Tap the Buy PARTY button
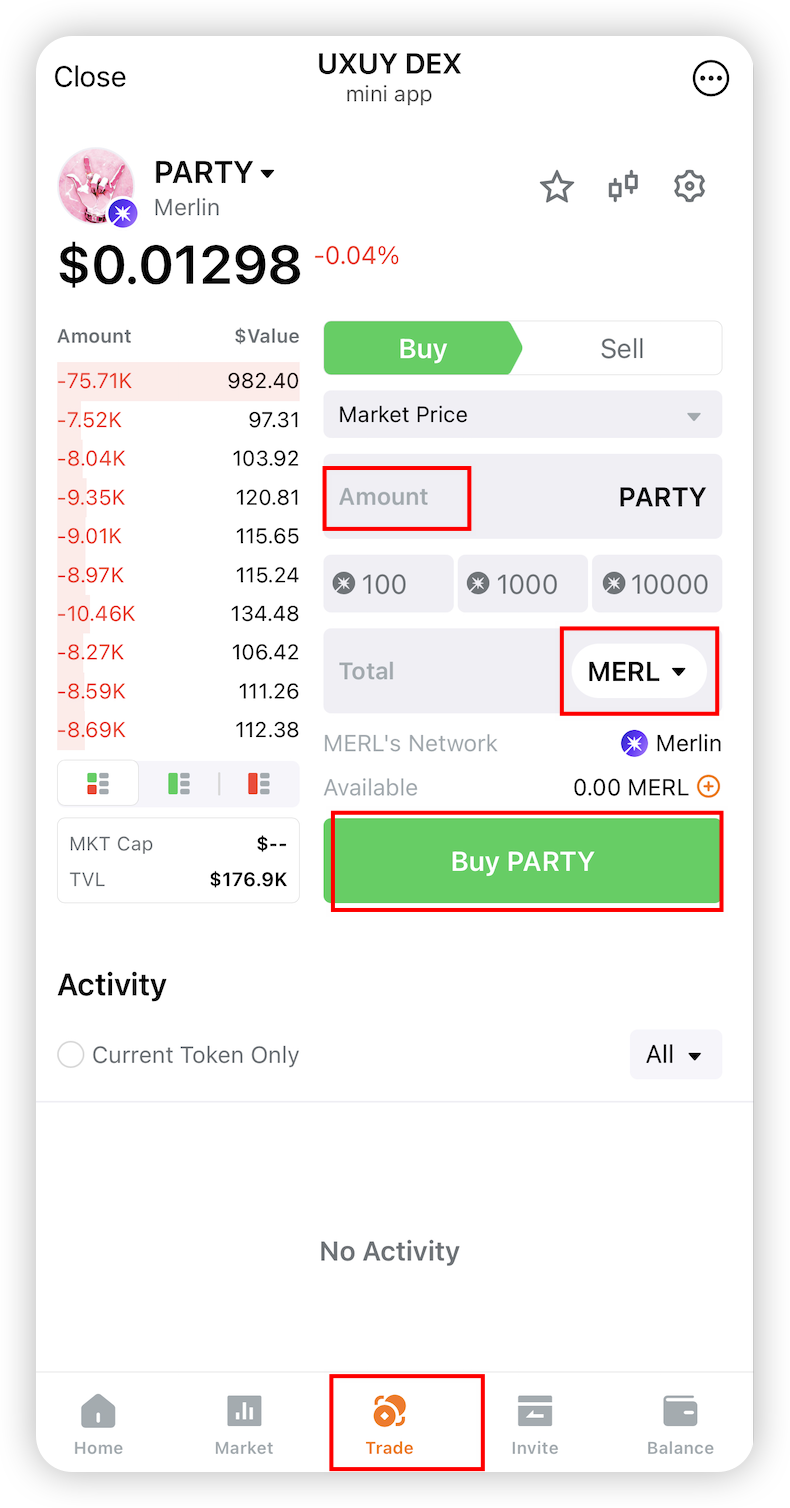 coord(523,861)
